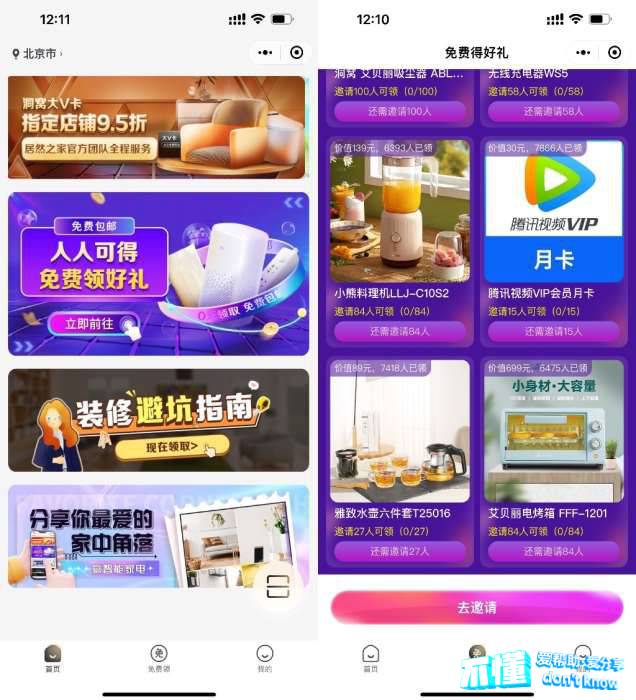The width and height of the screenshot is (636, 700).
Task: Open the 洞窝大V卡 9.5折 banner
Action: tap(156, 128)
